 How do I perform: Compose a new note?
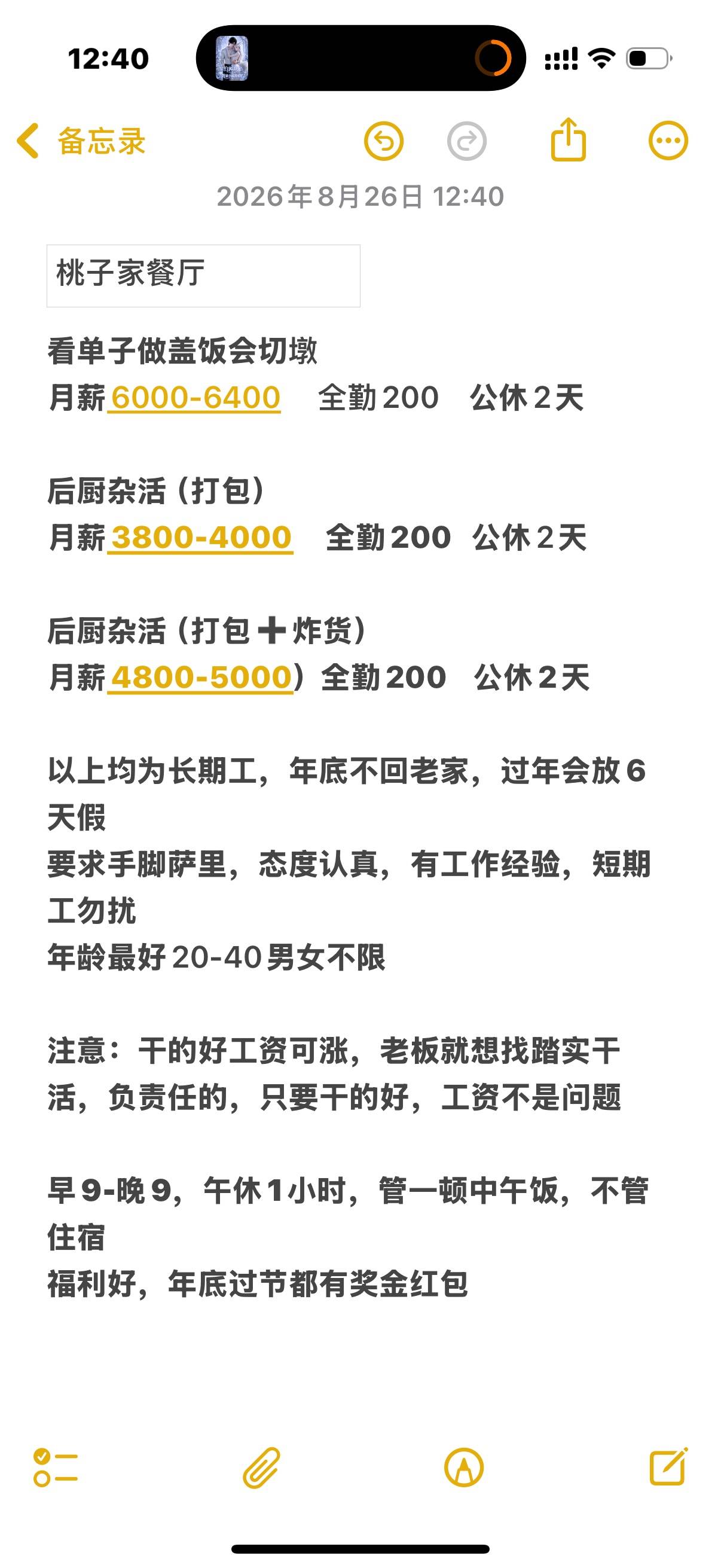coord(668,1466)
